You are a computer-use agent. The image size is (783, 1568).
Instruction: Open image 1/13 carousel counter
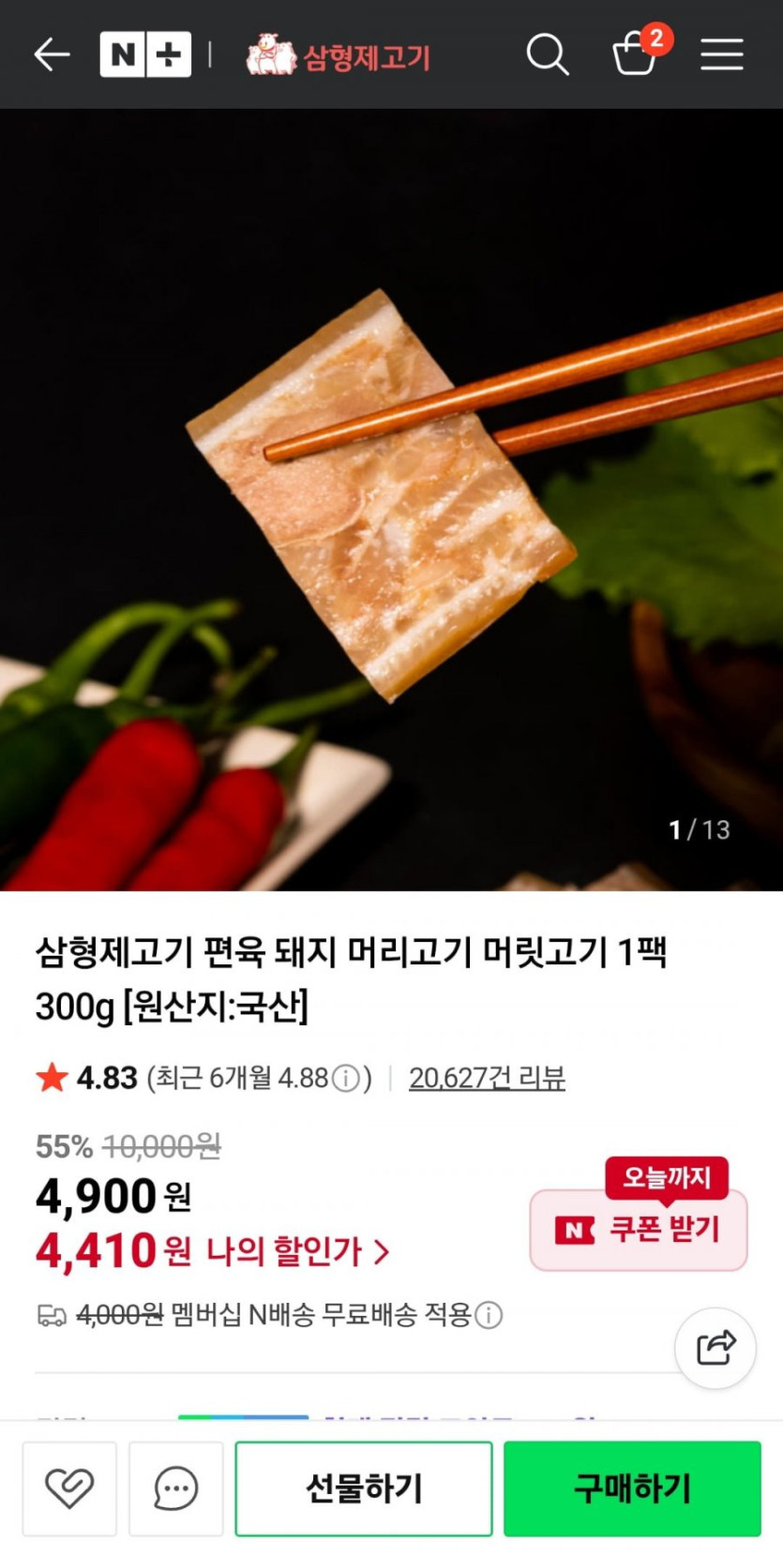(x=698, y=829)
